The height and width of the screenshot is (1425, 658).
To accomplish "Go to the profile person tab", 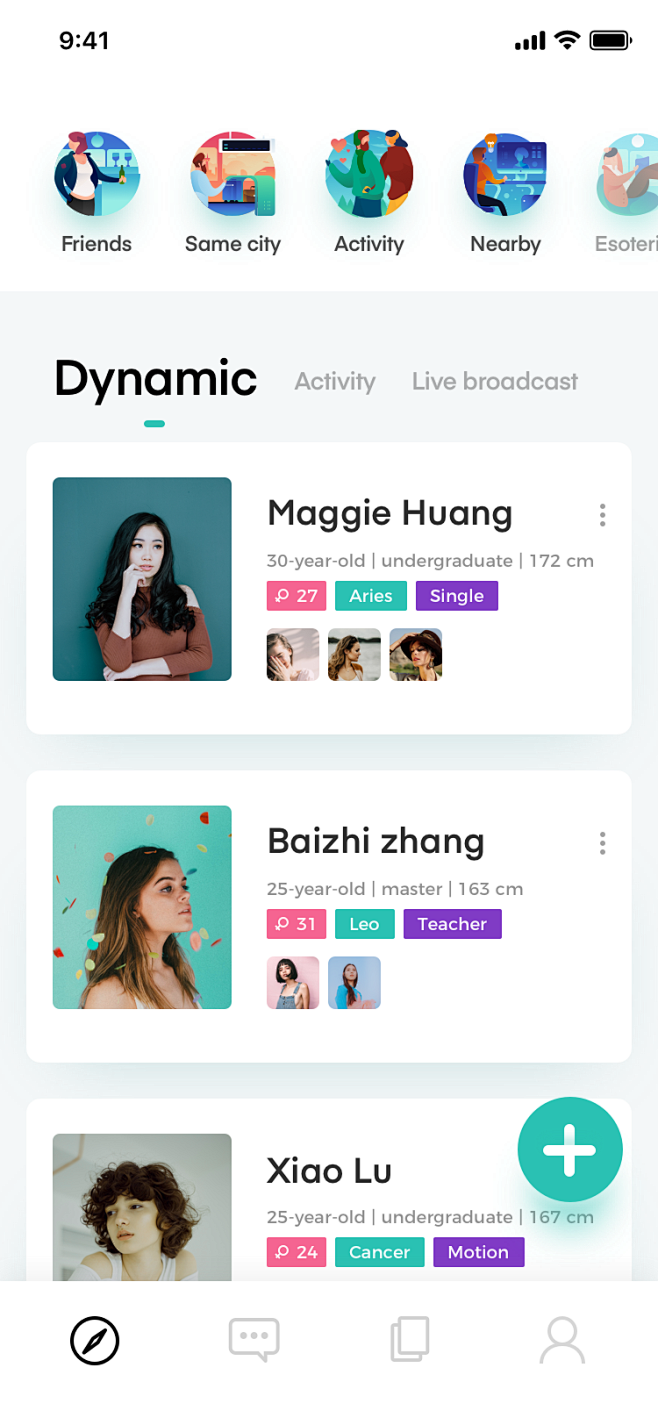I will point(562,1340).
